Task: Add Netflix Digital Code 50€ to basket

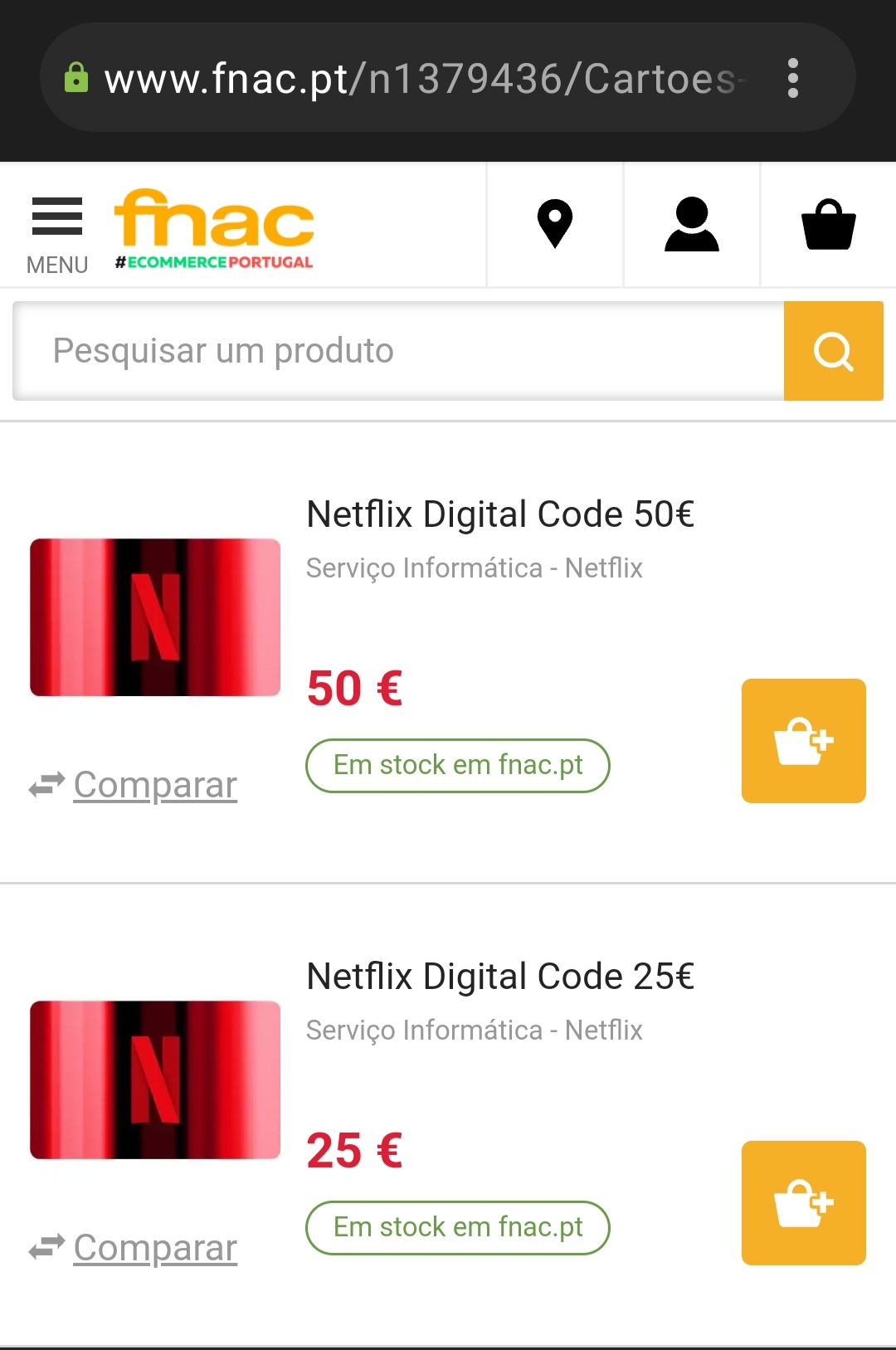Action: [803, 741]
